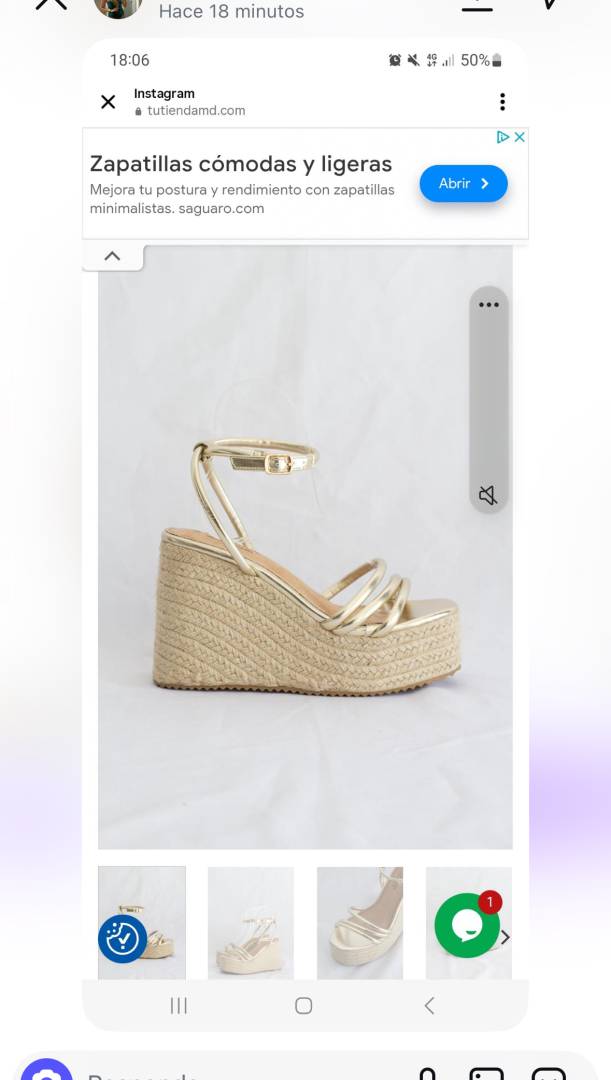Download this image

[x=477, y=4]
